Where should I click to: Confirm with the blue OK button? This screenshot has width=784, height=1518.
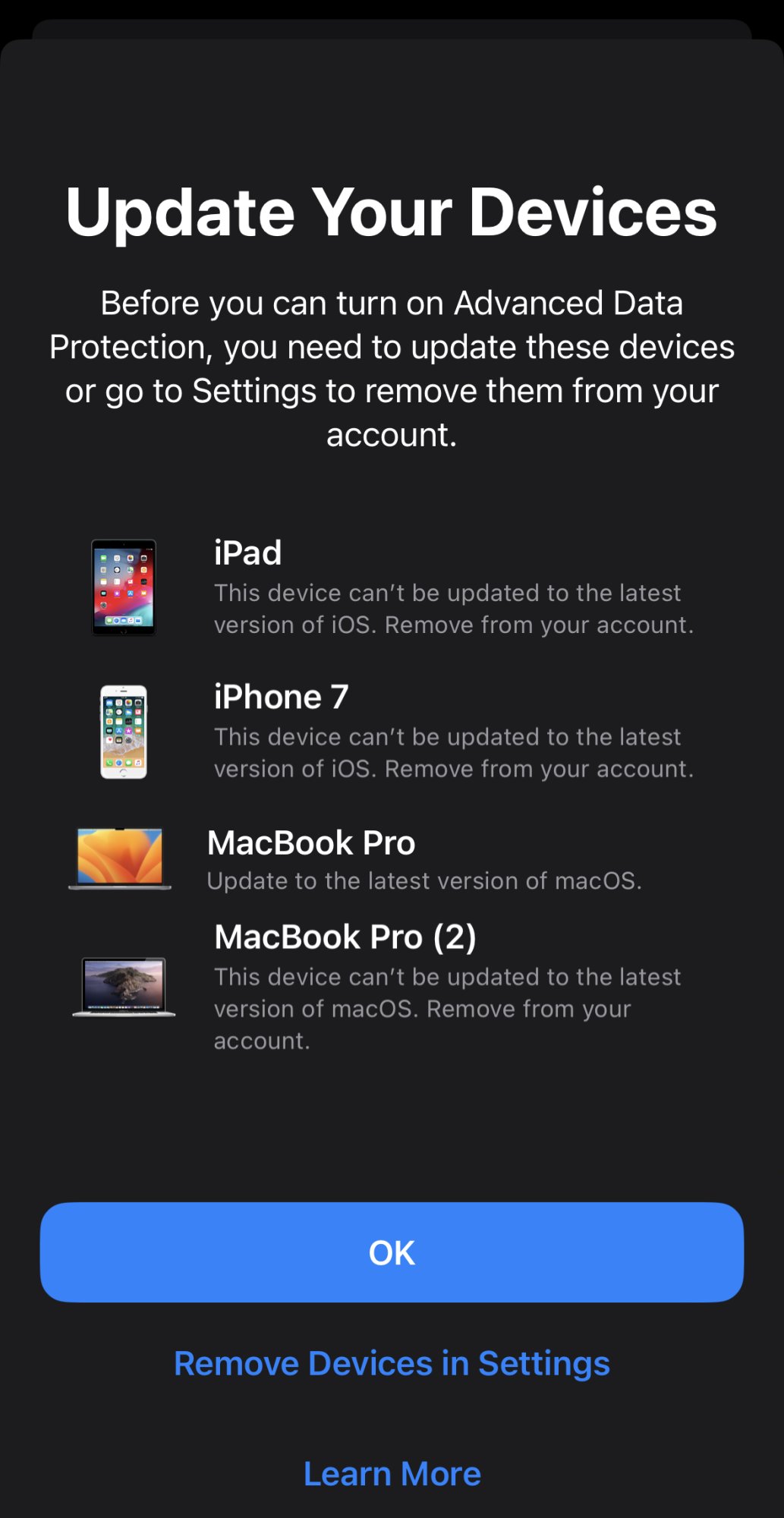[x=392, y=1252]
